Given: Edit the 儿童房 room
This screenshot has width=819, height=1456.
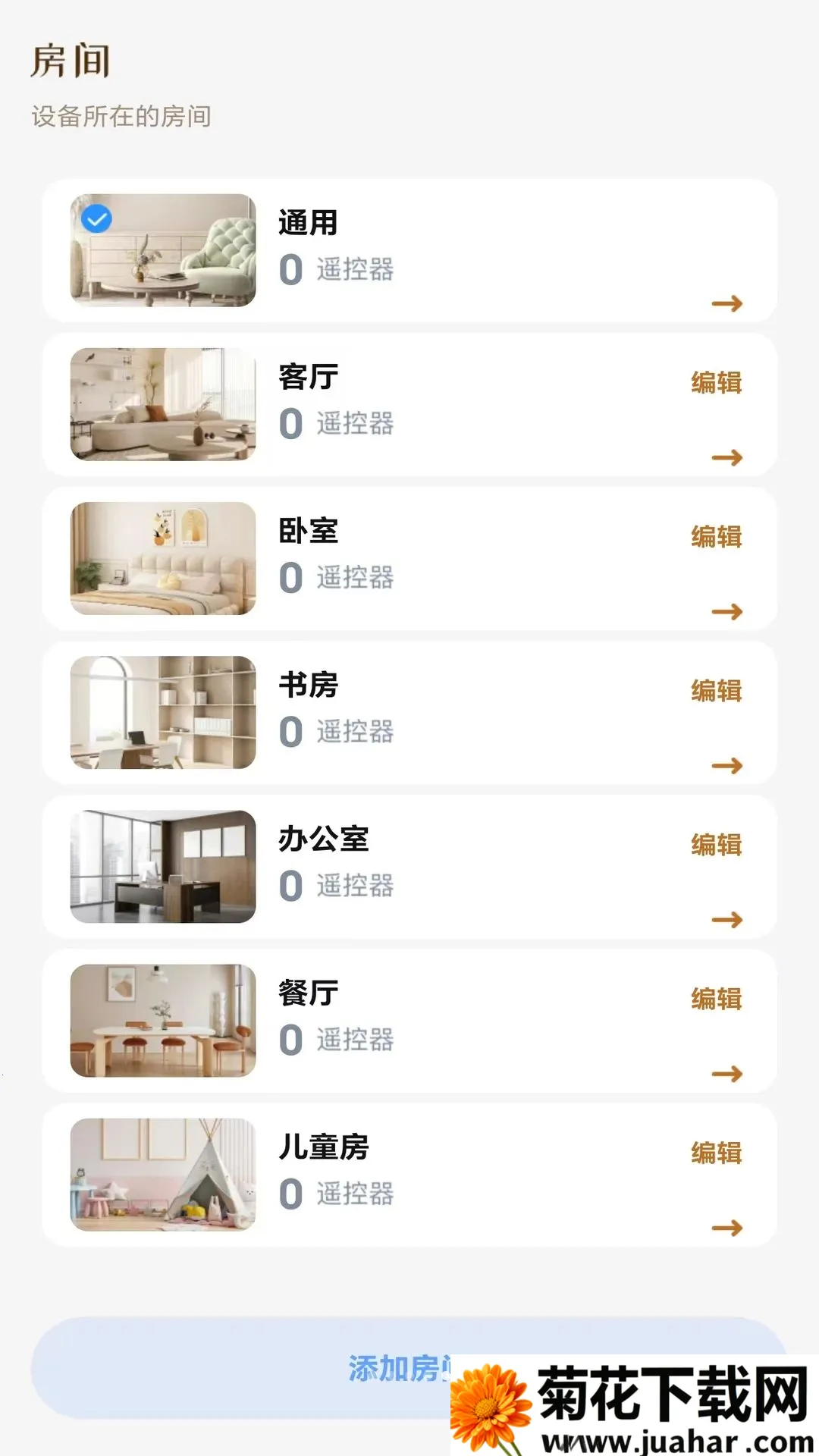Looking at the screenshot, I should (716, 1152).
